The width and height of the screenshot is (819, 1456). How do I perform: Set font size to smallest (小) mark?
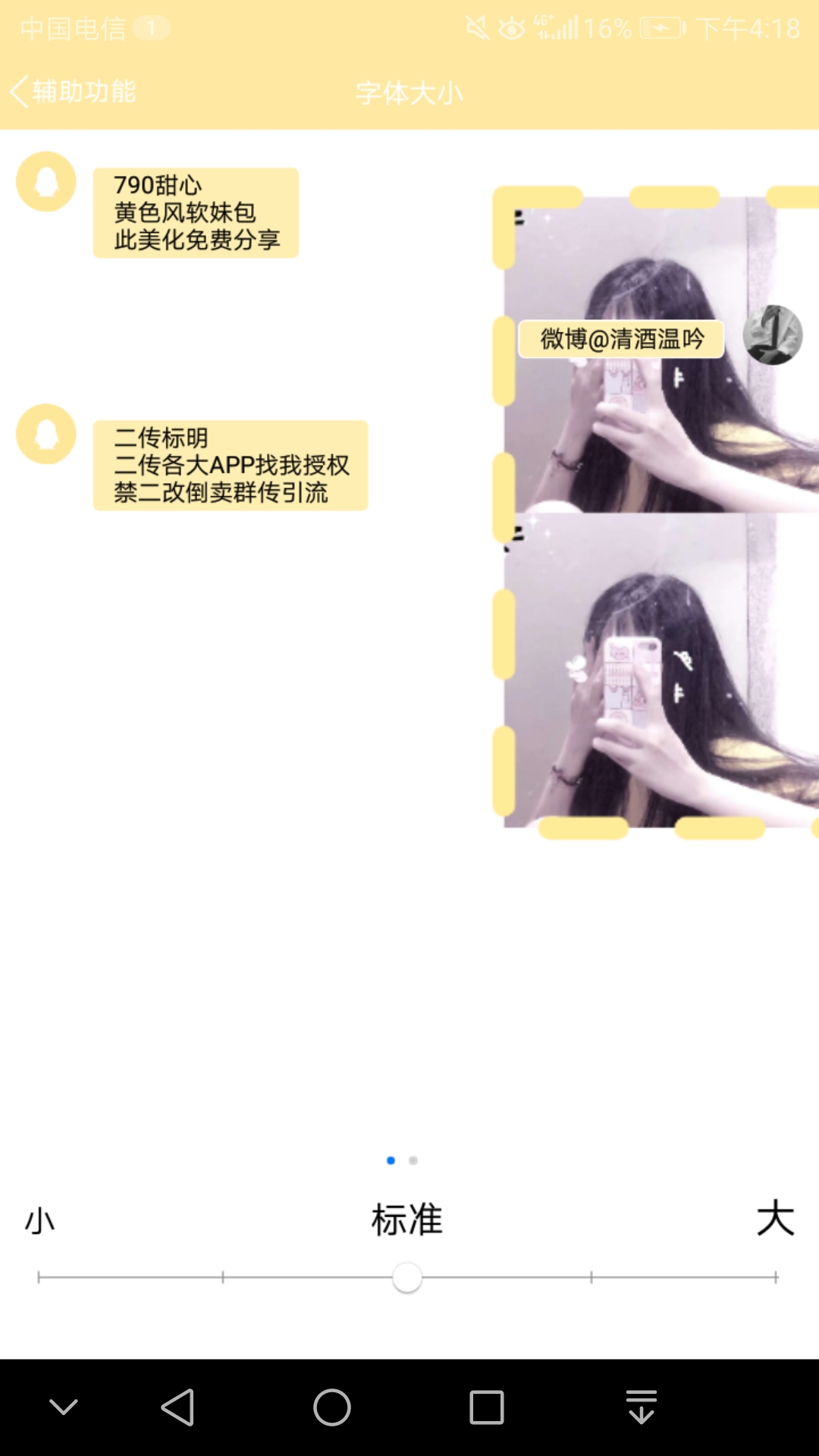[x=39, y=1277]
